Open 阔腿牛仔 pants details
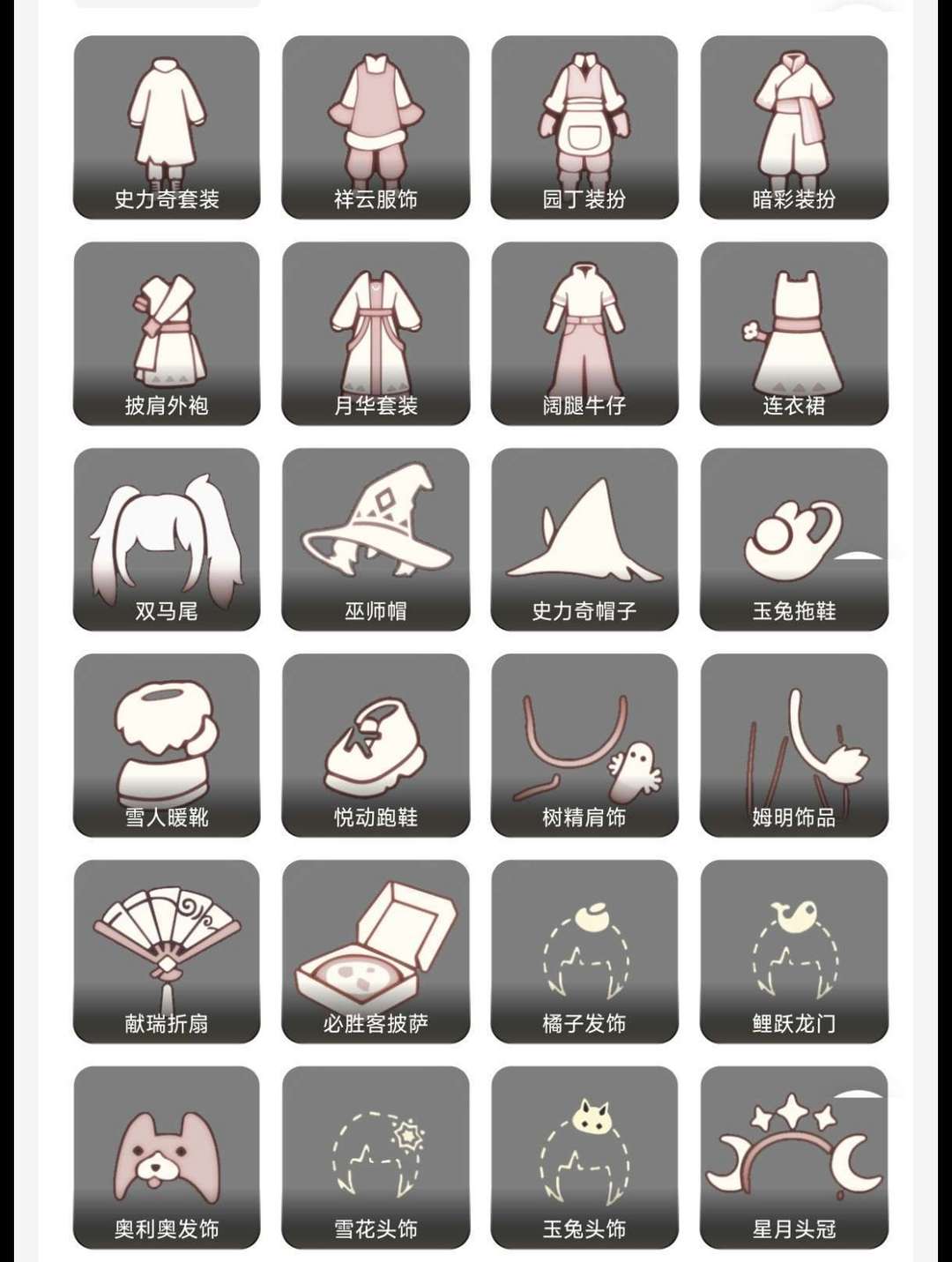 pos(584,333)
